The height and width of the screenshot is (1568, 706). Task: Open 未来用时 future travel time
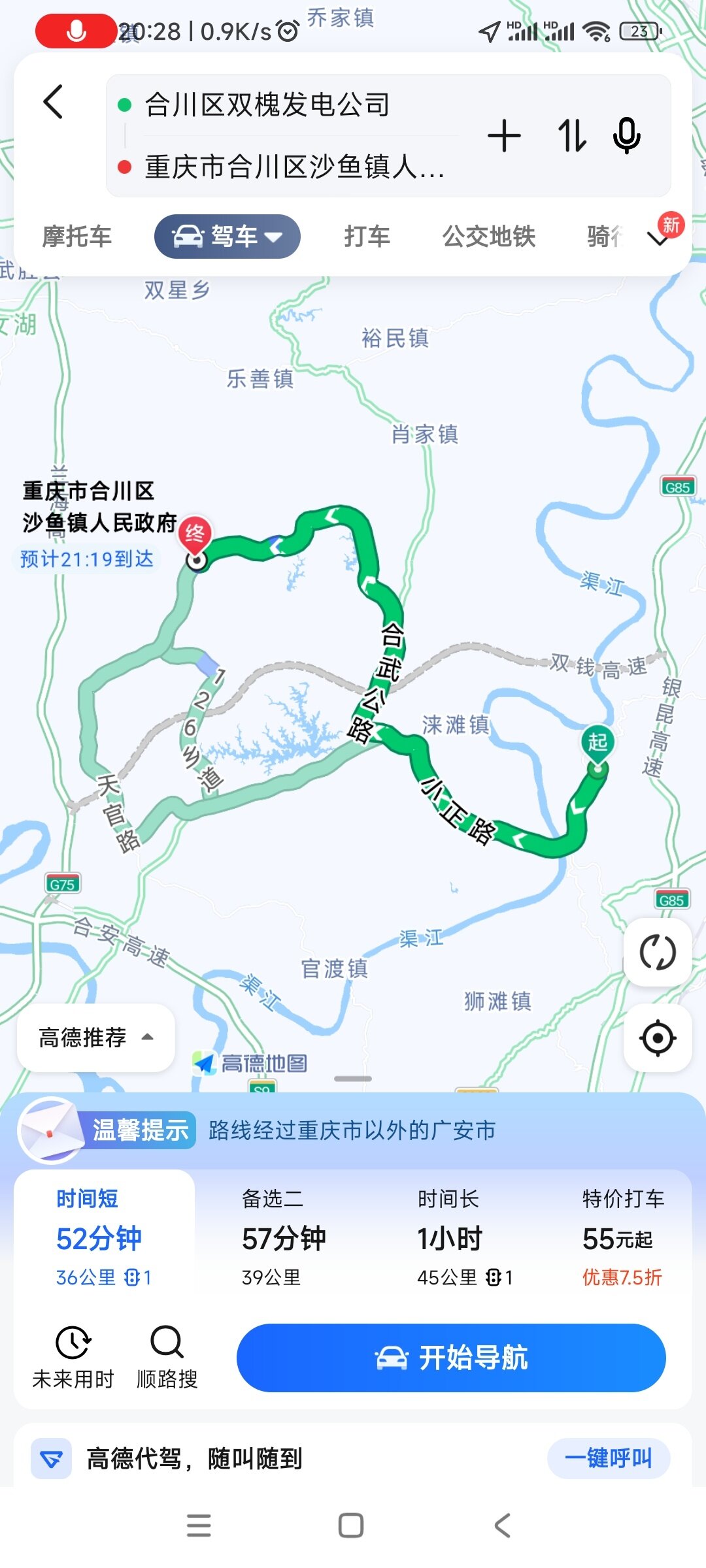click(x=73, y=1358)
